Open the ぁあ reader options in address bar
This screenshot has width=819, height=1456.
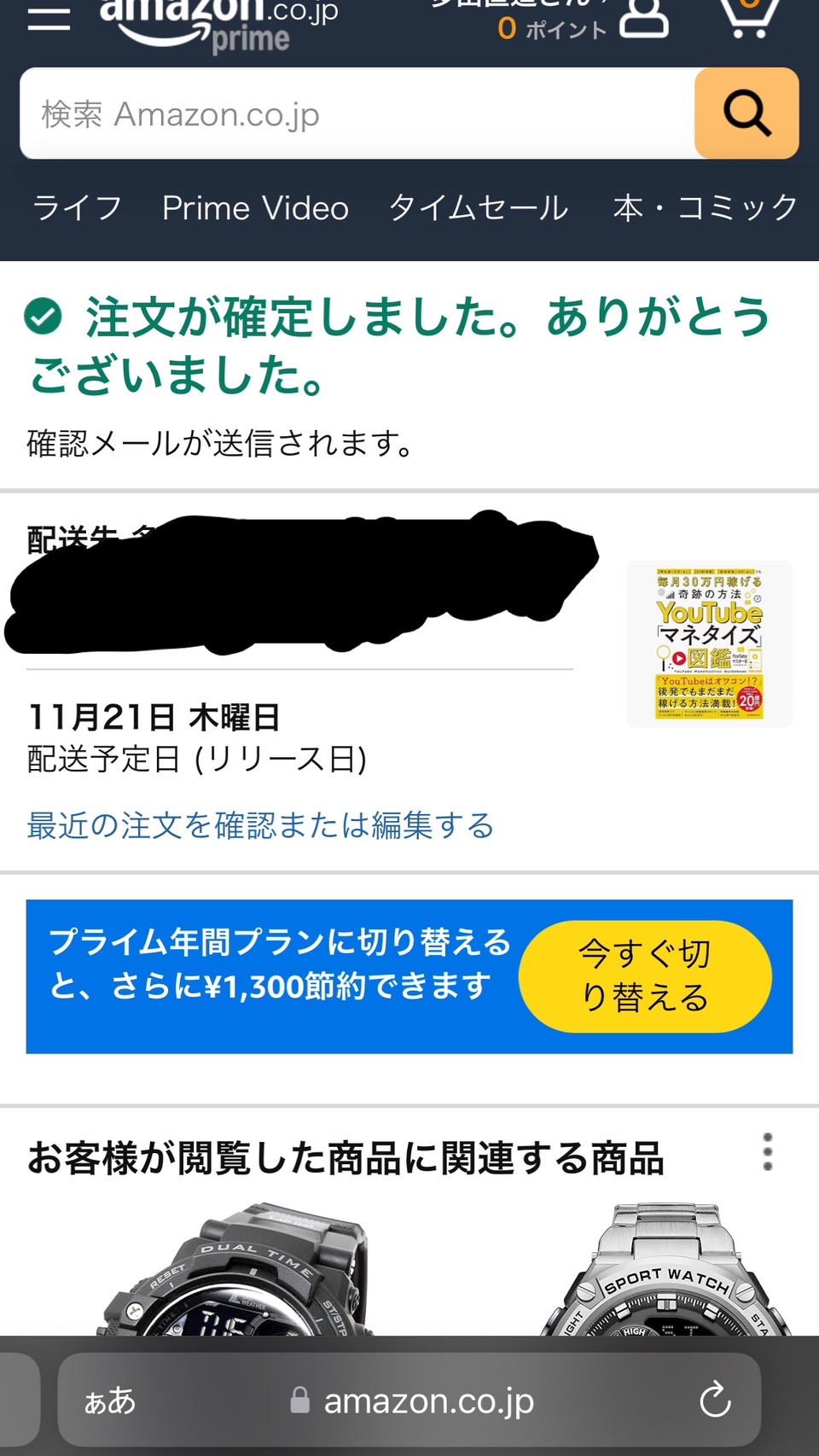pyautogui.click(x=109, y=1400)
